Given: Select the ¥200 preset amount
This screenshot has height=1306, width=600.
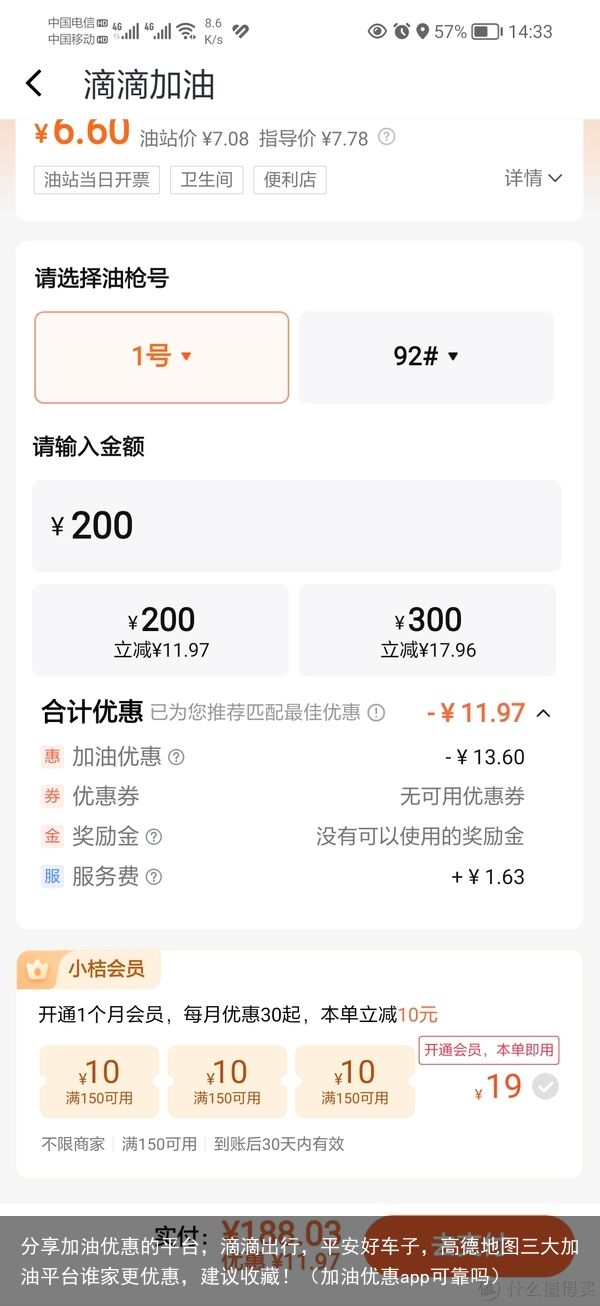Looking at the screenshot, I should coord(161,631).
